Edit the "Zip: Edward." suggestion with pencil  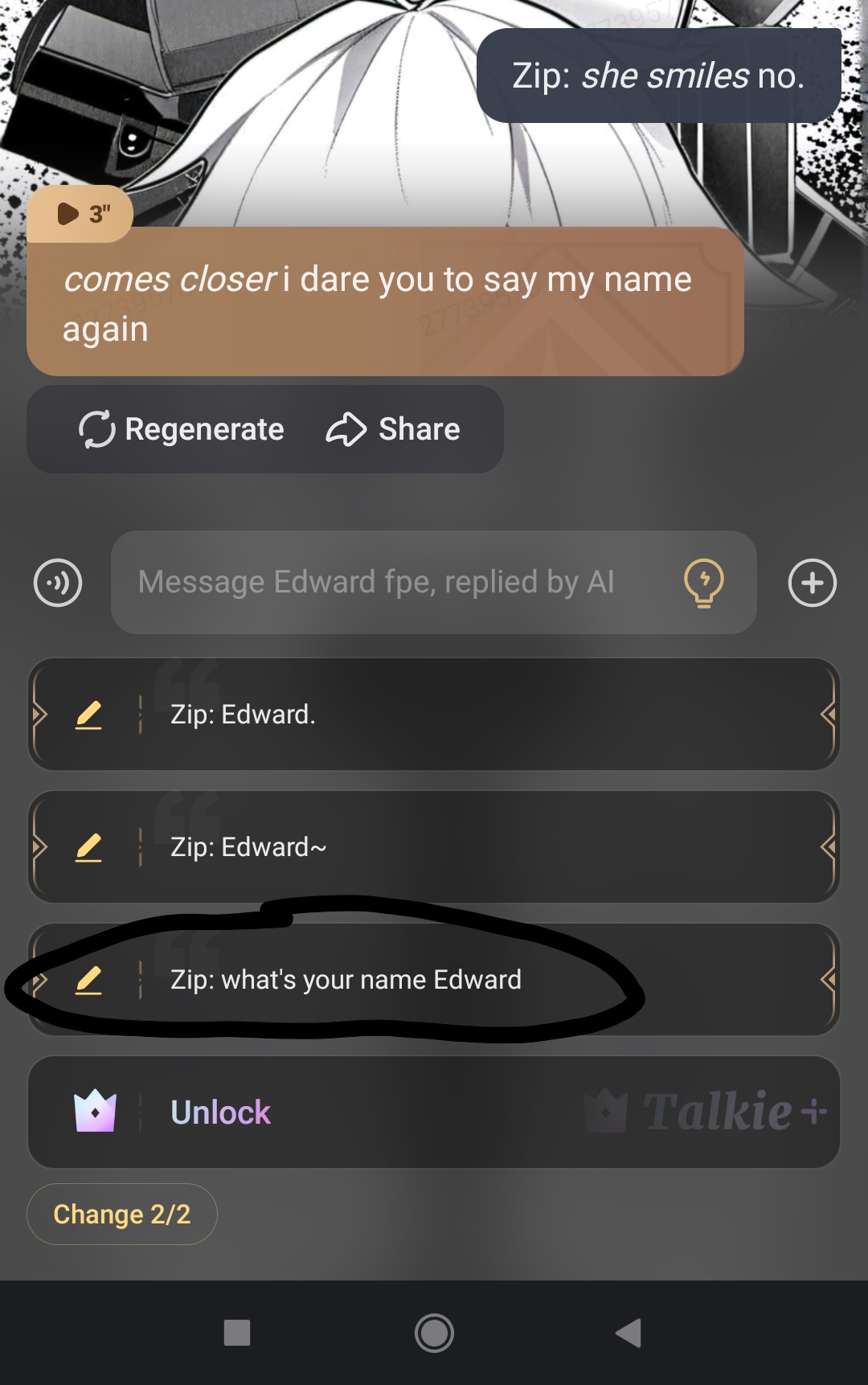click(88, 715)
